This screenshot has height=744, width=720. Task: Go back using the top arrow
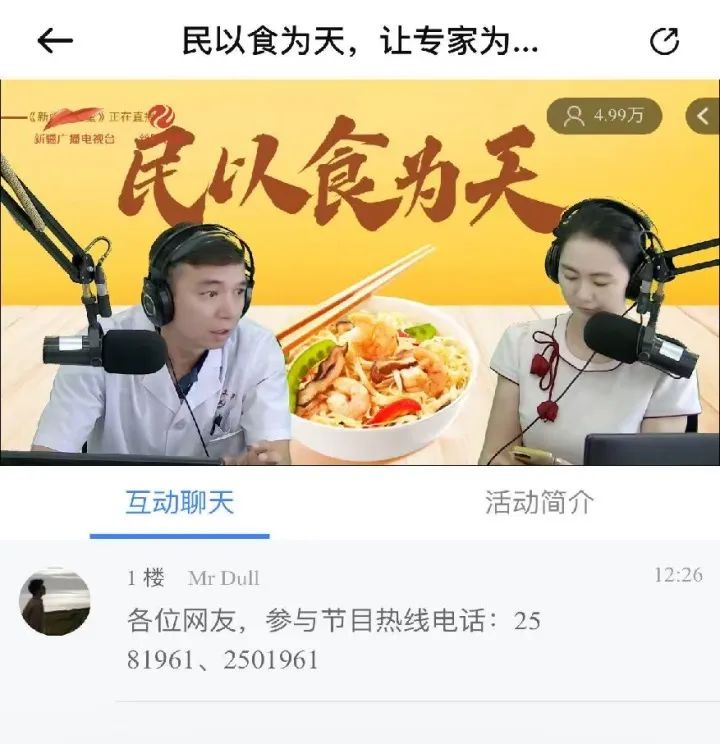pos(55,41)
